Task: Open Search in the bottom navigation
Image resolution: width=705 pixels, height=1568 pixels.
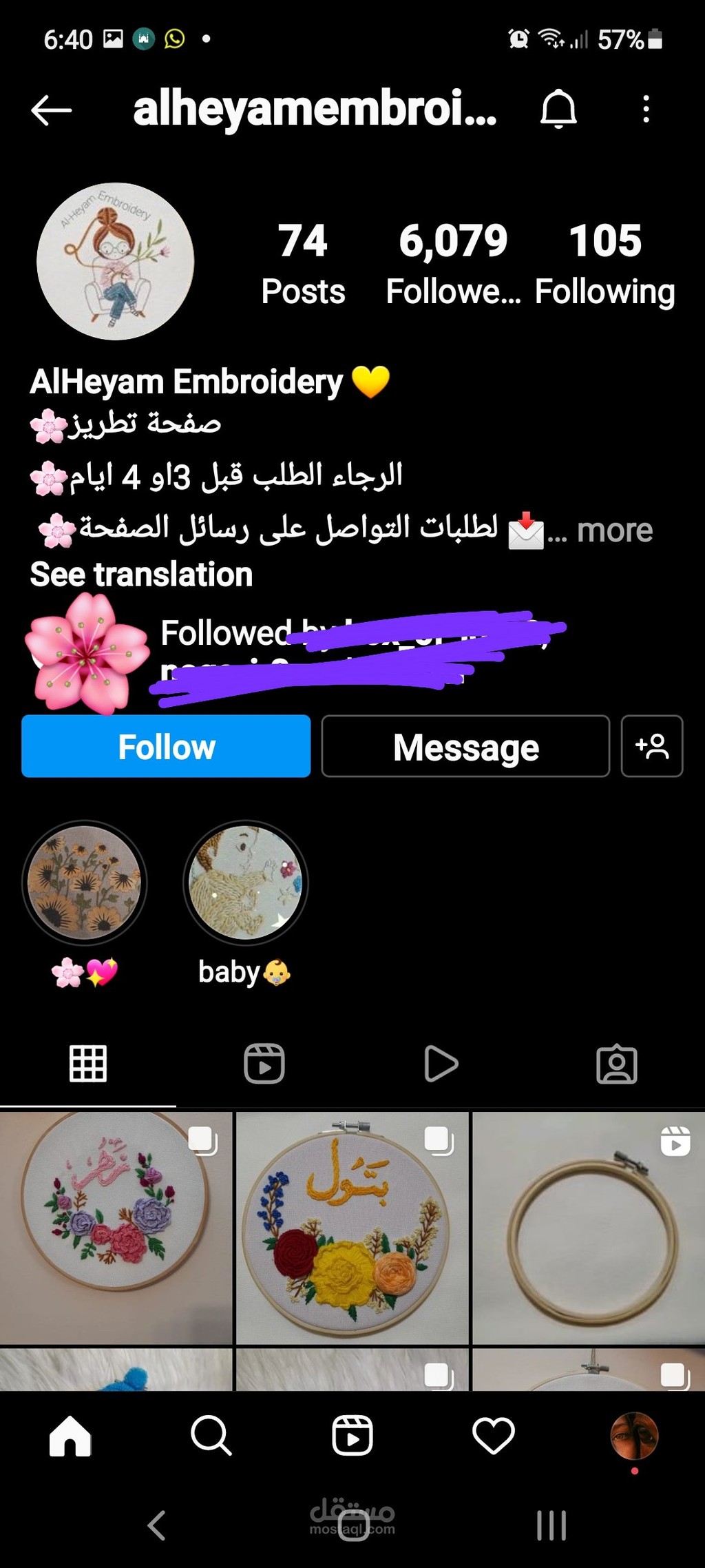Action: (211, 1436)
